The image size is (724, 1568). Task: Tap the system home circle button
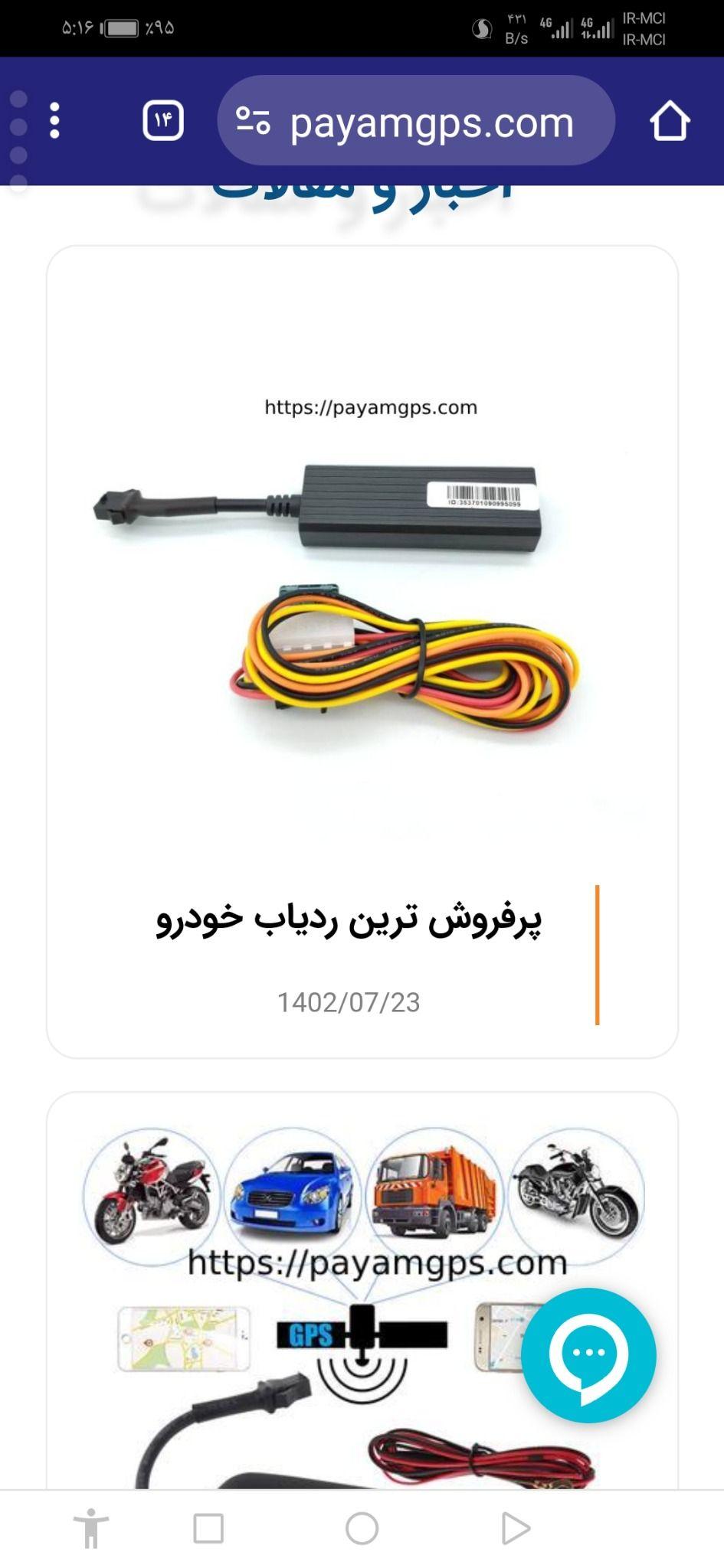pyautogui.click(x=362, y=1529)
